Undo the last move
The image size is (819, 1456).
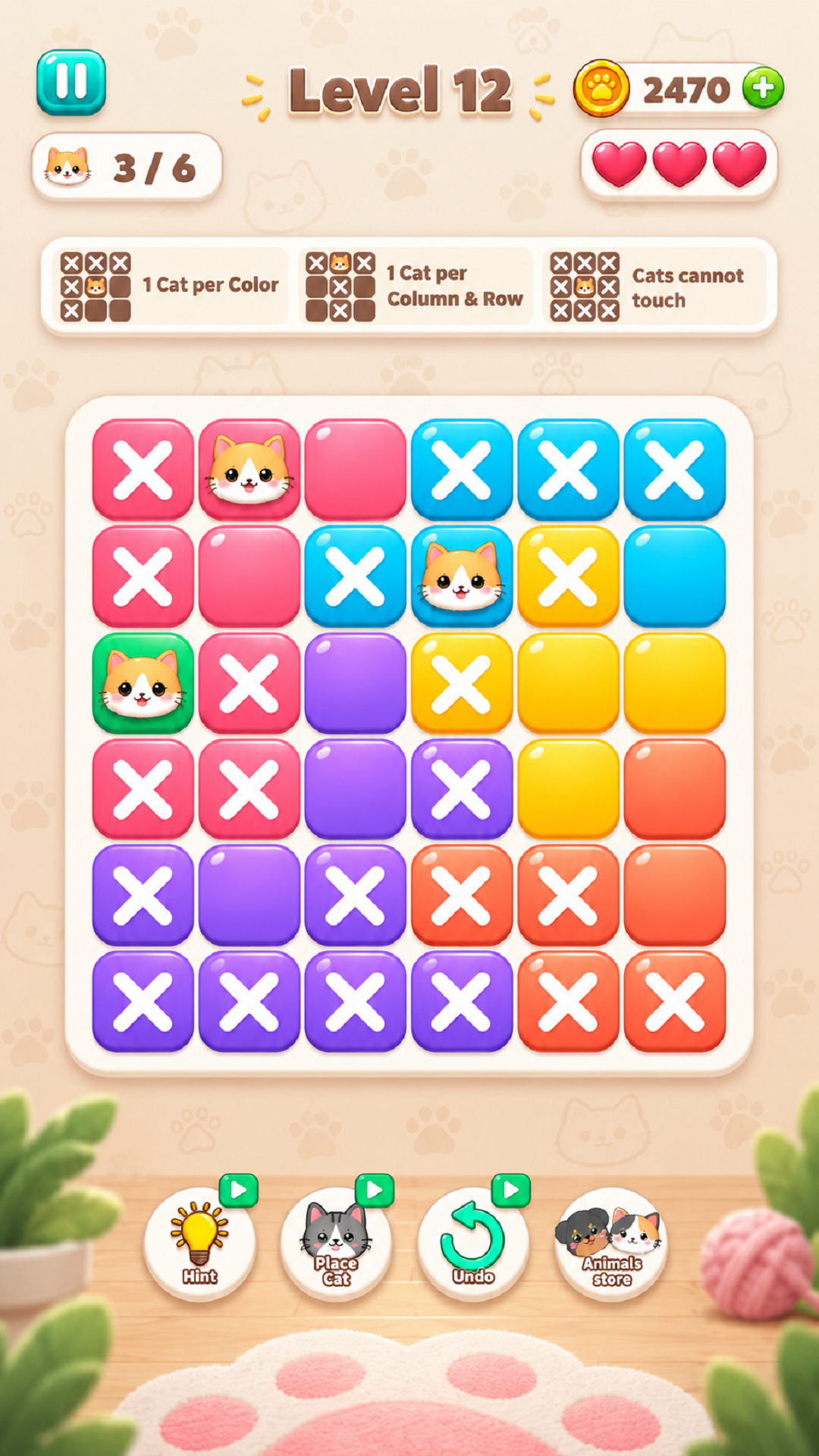pyautogui.click(x=473, y=1244)
